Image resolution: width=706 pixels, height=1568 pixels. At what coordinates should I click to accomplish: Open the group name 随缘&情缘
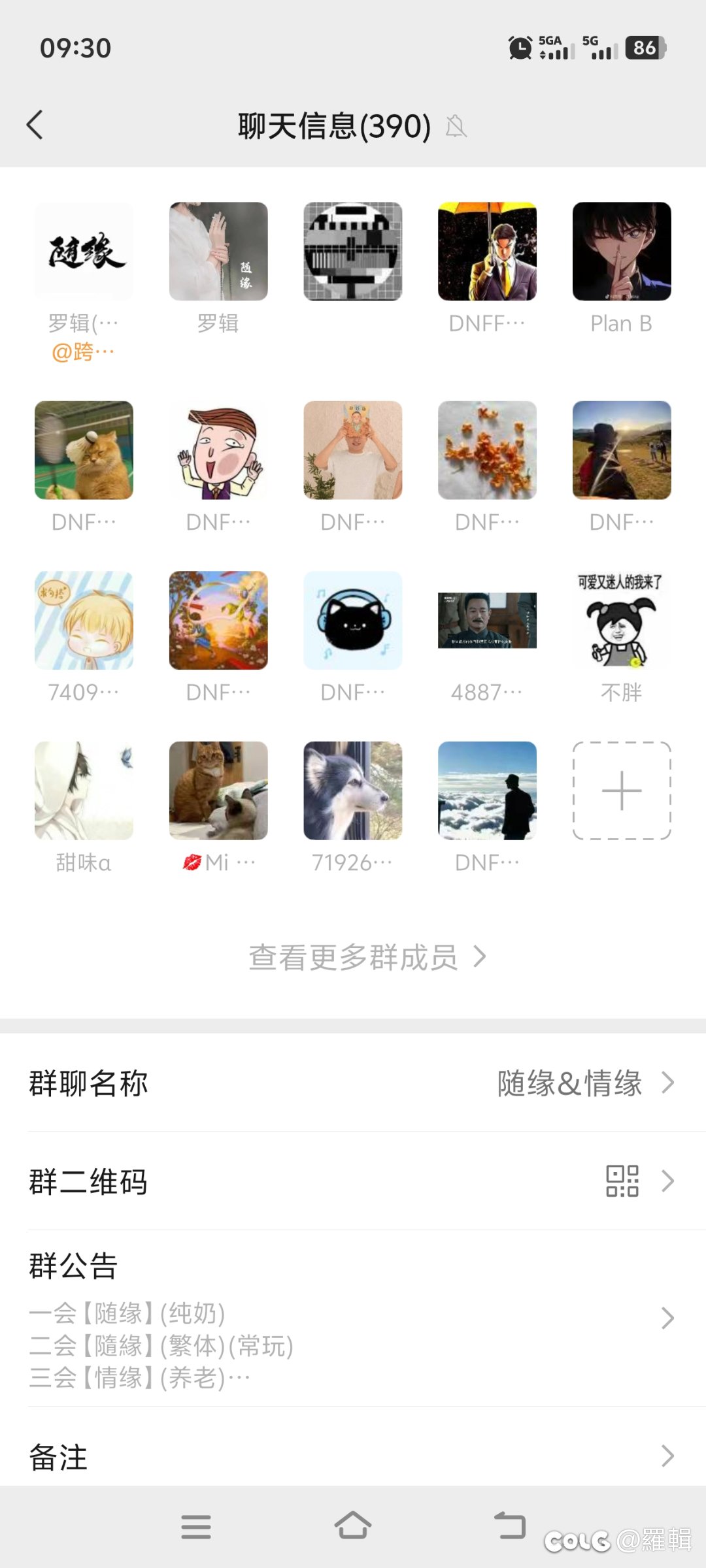570,1083
